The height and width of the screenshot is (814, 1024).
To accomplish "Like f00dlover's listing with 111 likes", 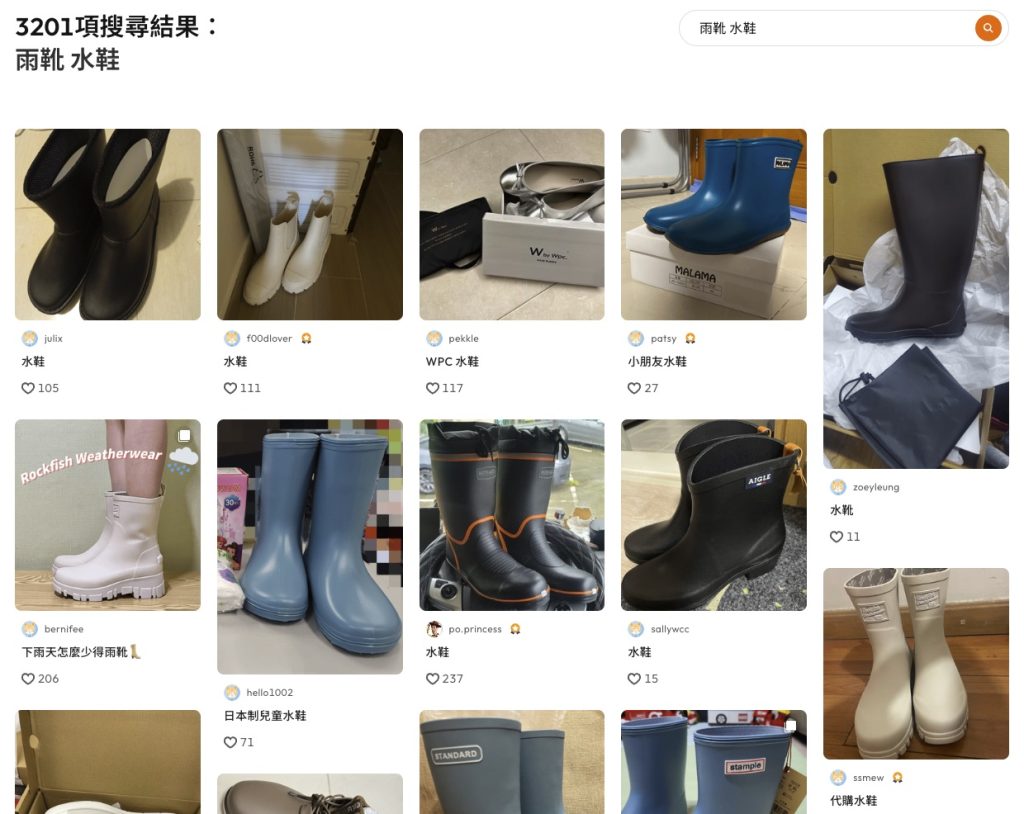I will pyautogui.click(x=231, y=388).
